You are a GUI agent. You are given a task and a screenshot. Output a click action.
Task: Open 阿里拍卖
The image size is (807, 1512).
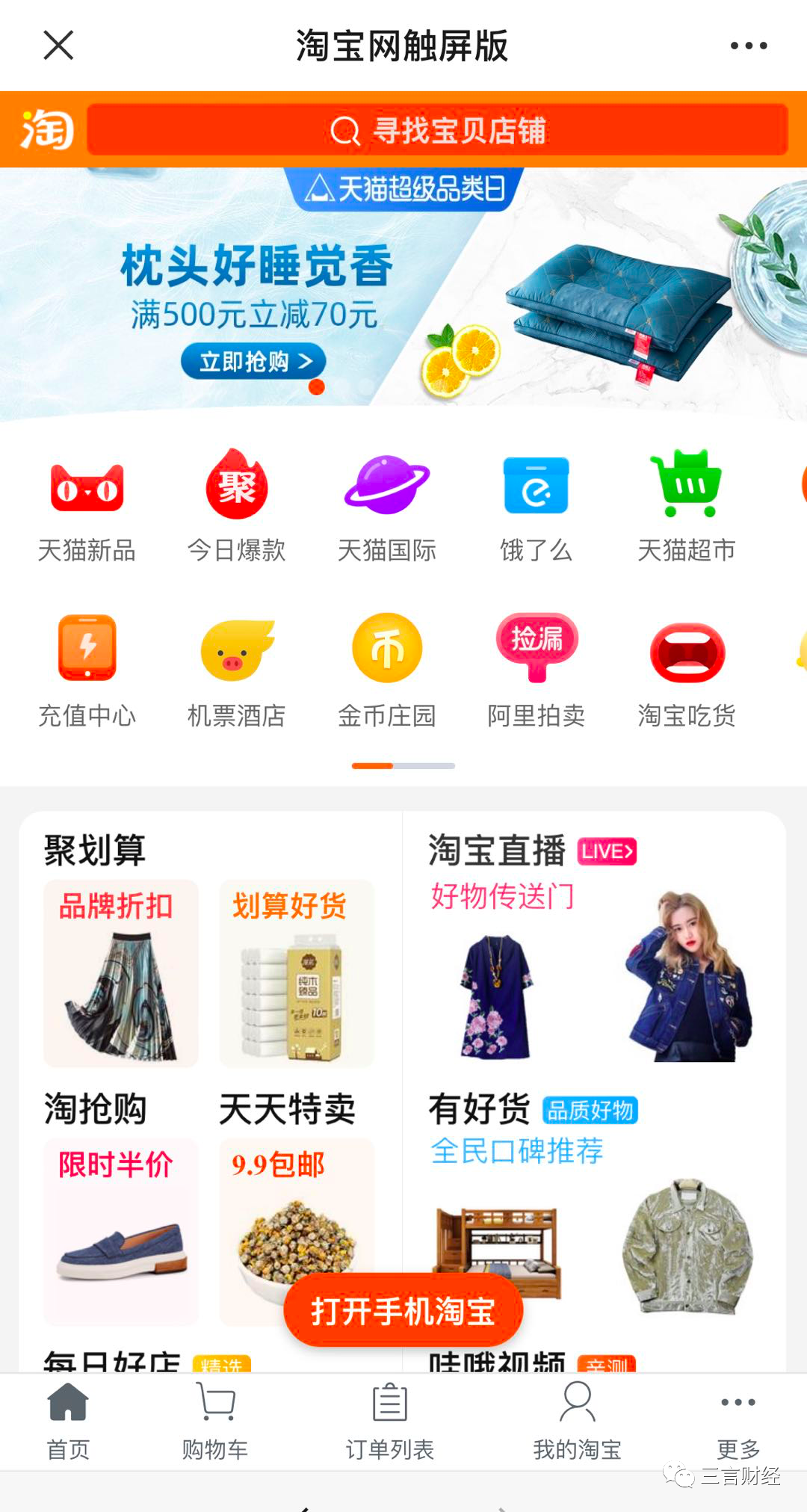pyautogui.click(x=536, y=670)
